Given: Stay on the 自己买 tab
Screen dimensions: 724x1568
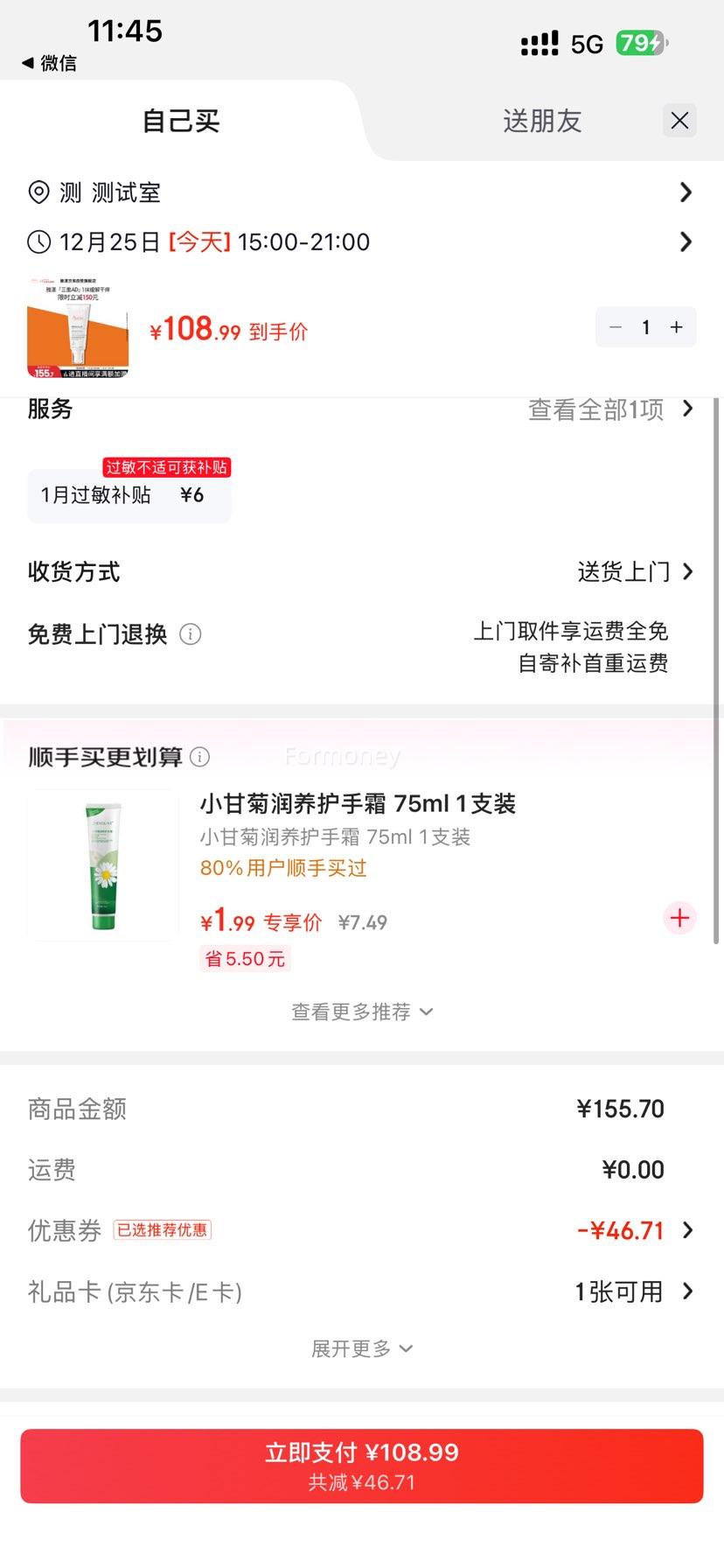Looking at the screenshot, I should (x=179, y=122).
